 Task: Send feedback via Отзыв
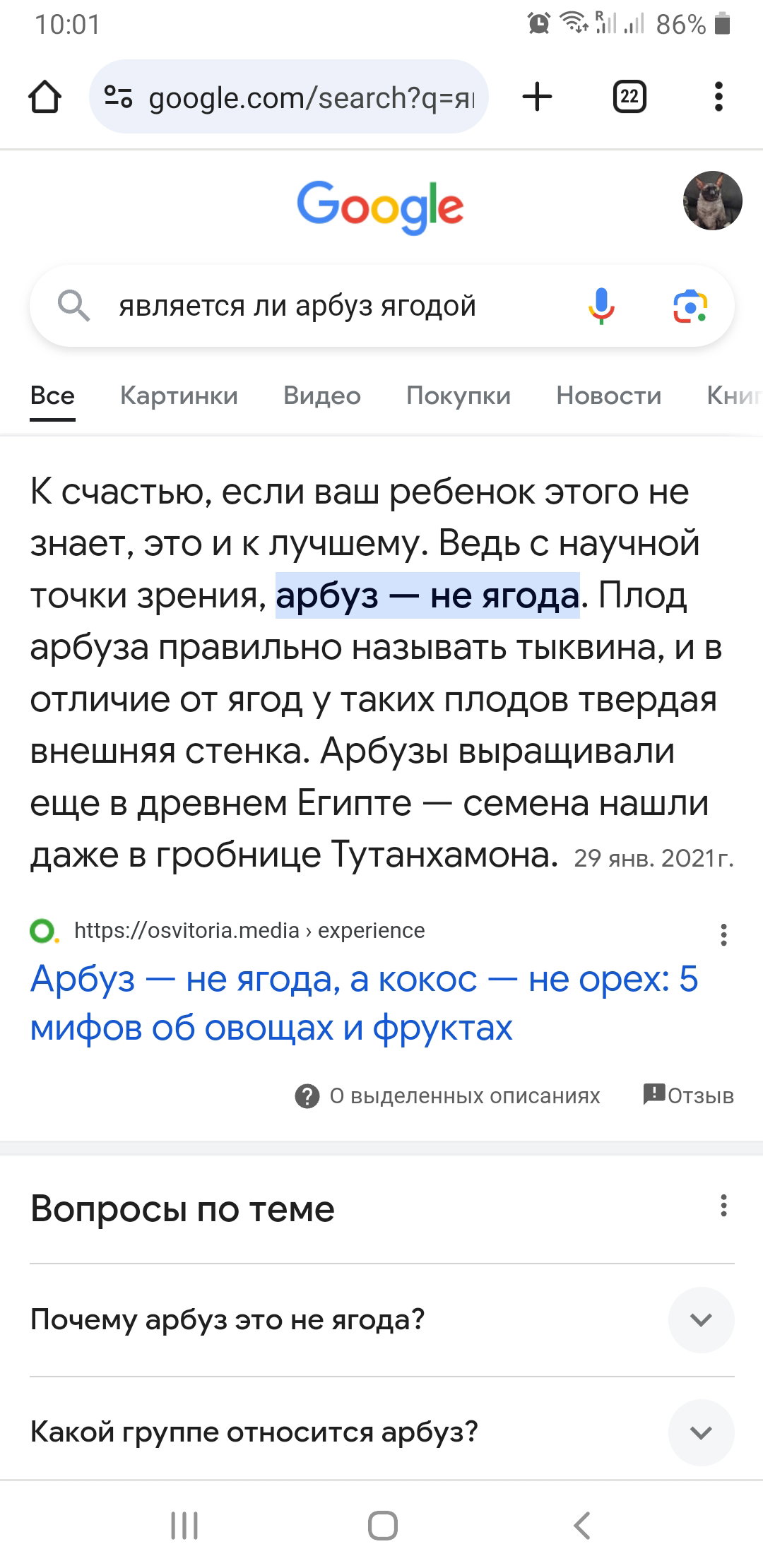[x=688, y=1095]
